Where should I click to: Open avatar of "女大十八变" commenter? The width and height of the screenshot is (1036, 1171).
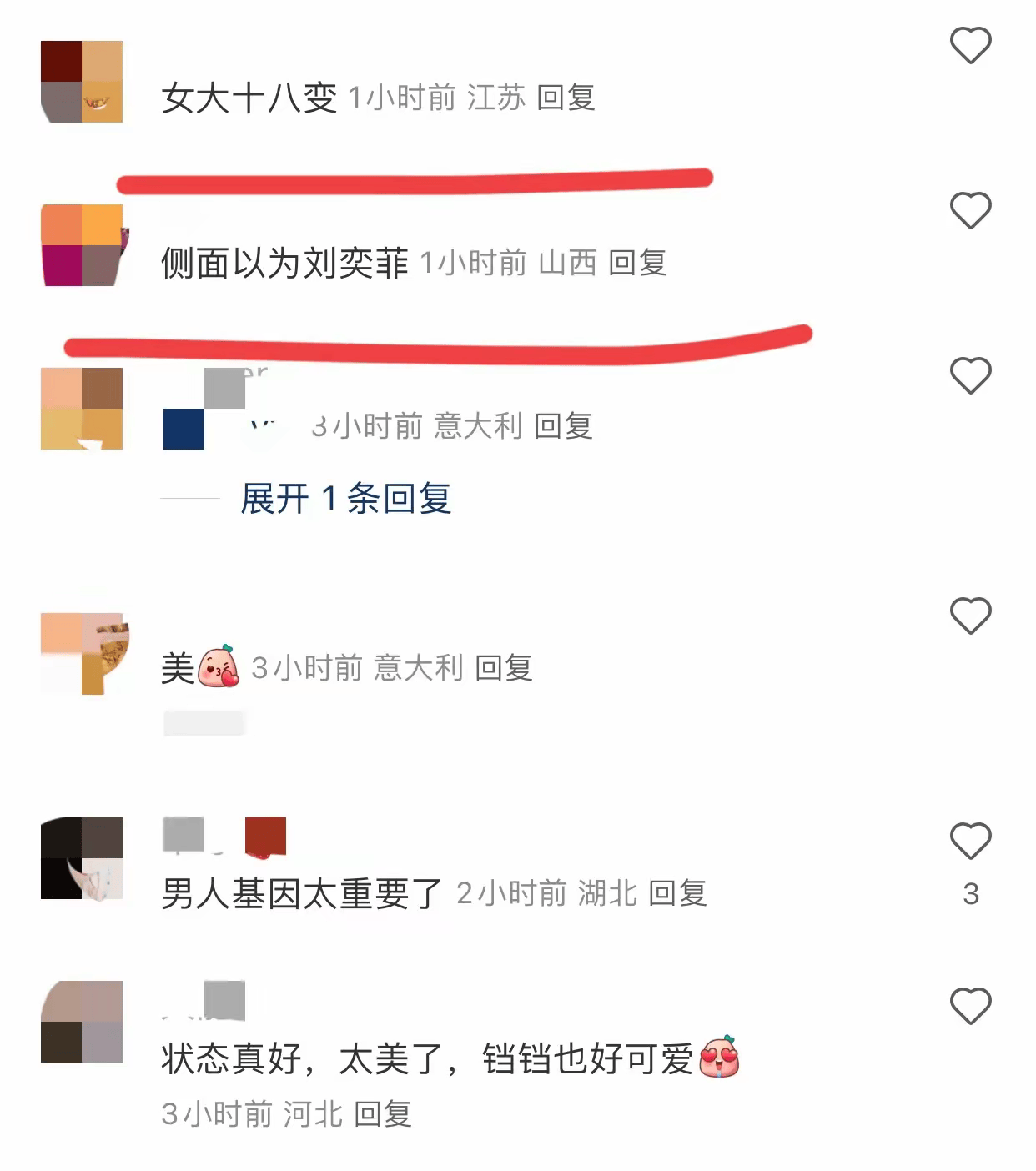[82, 82]
